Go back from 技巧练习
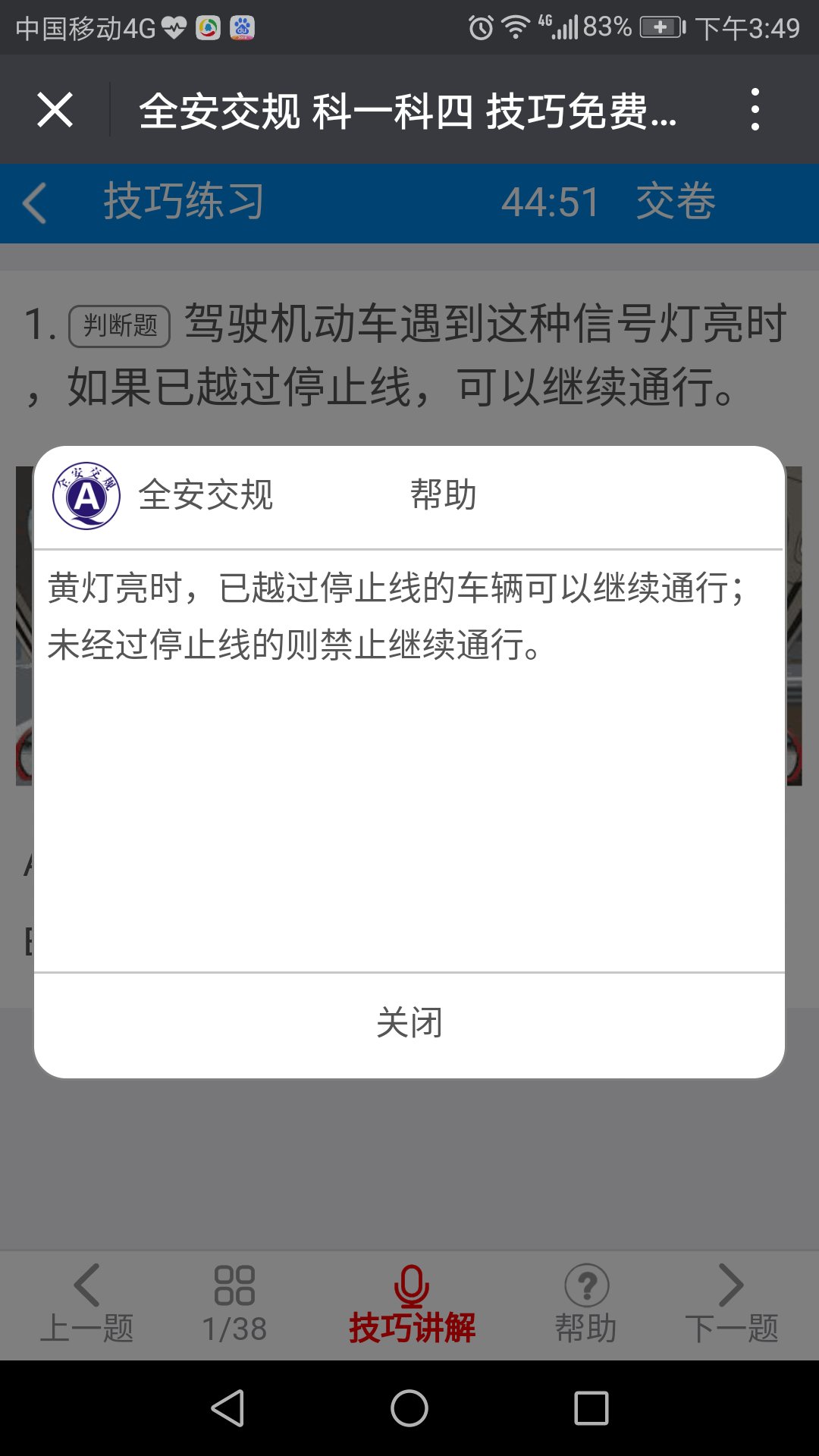This screenshot has width=819, height=1456. (35, 202)
